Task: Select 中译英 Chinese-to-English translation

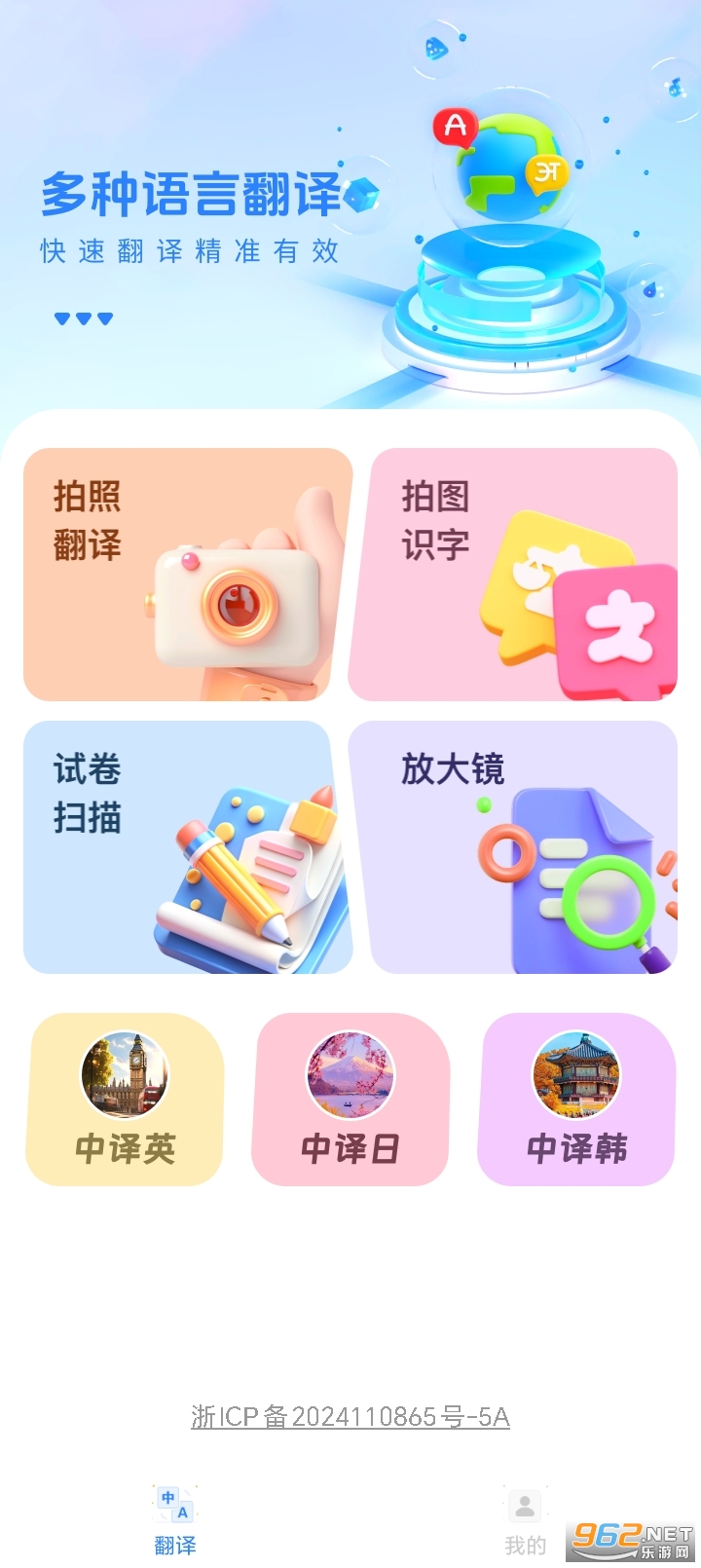Action: (125, 1099)
